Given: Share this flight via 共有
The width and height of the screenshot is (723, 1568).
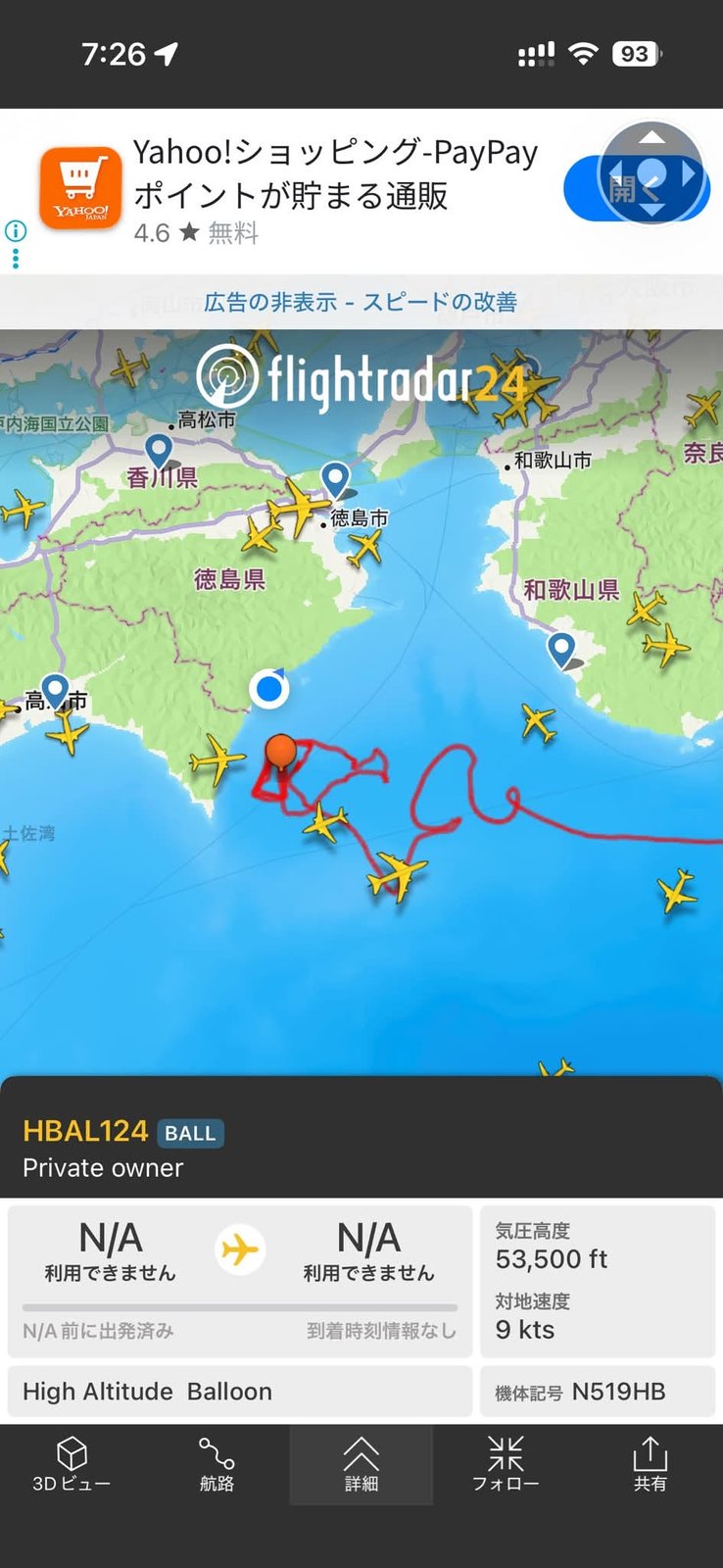Looking at the screenshot, I should pyautogui.click(x=650, y=1464).
